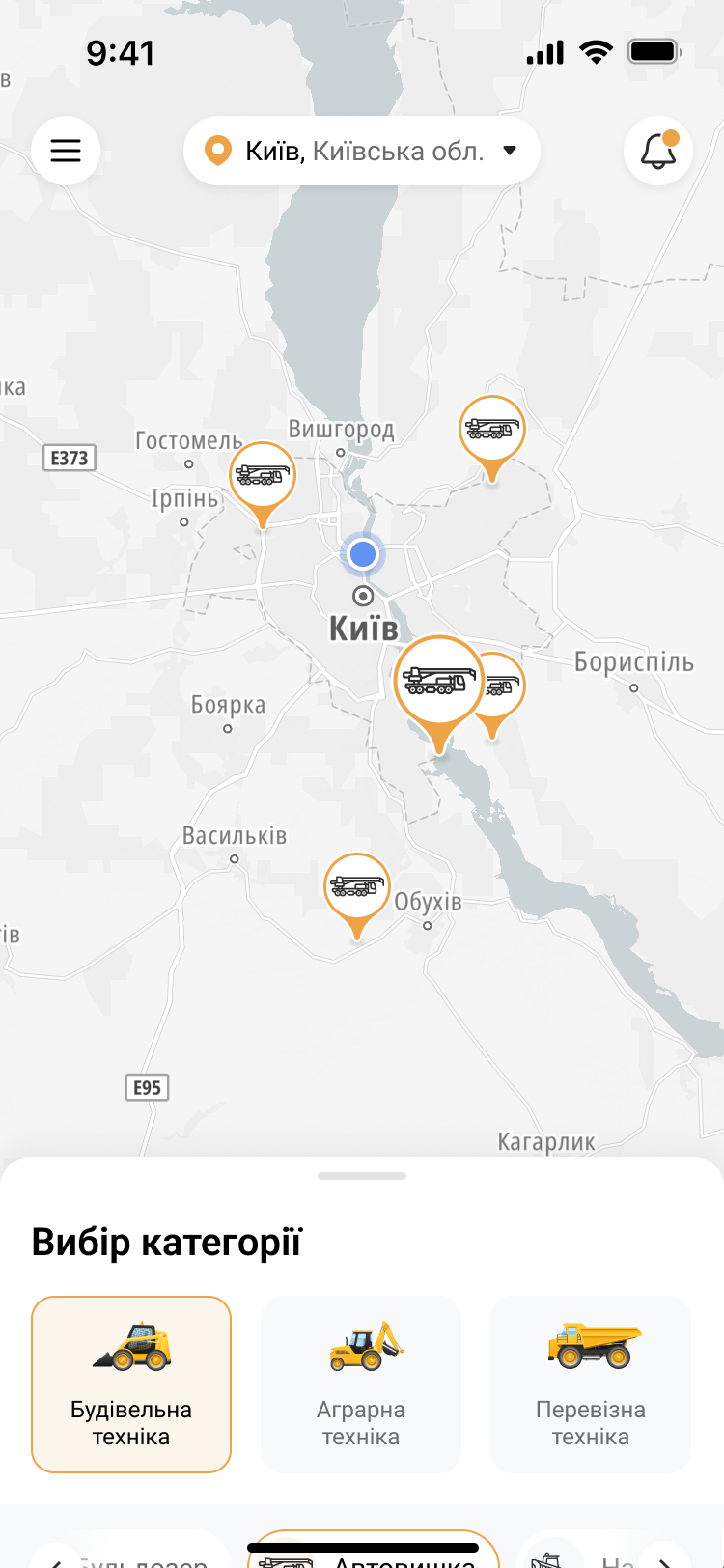Choose the Перевізна техніка category
This screenshot has width=724, height=1568.
pos(591,1384)
